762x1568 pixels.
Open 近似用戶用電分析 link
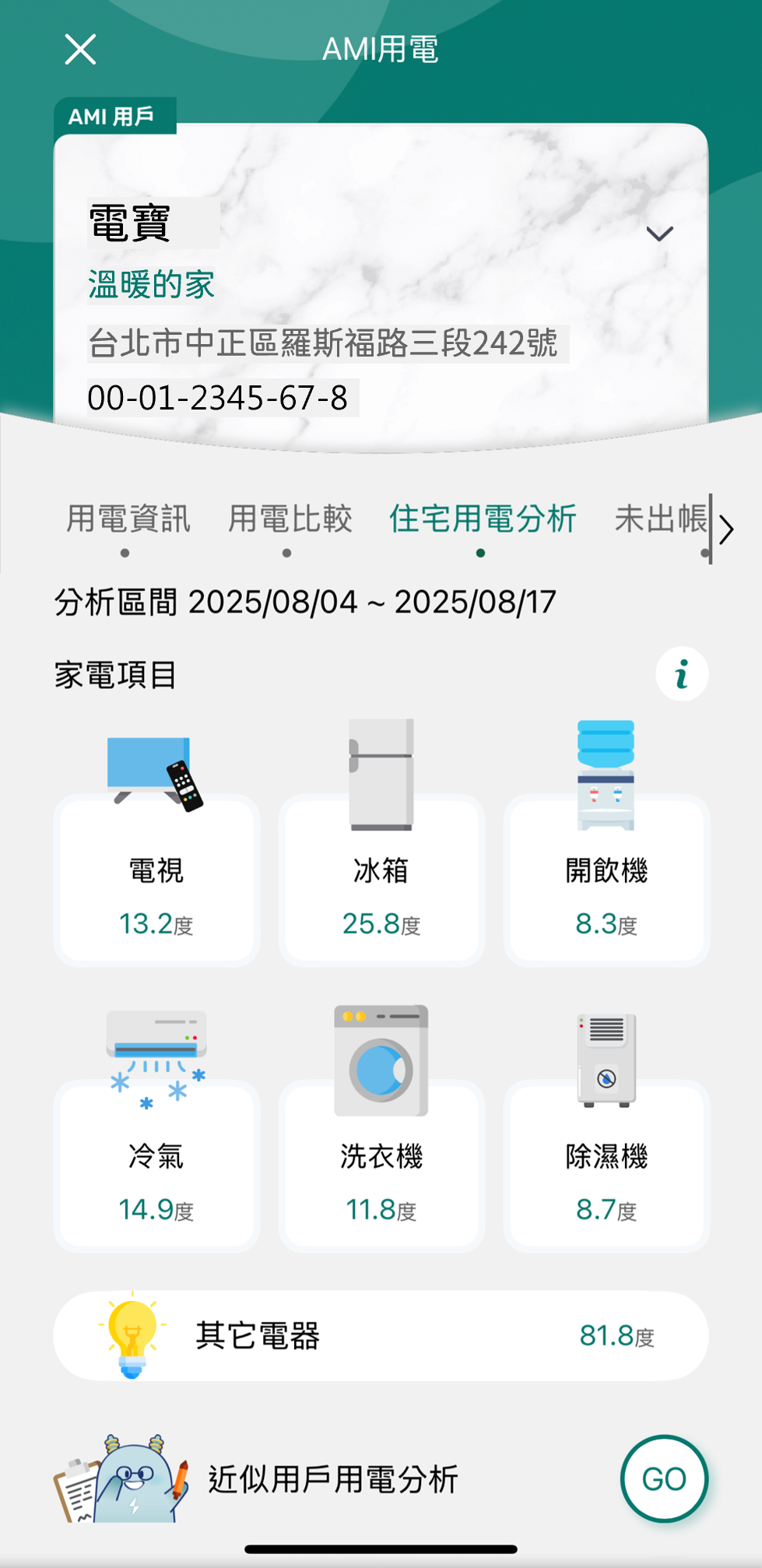tap(333, 1479)
